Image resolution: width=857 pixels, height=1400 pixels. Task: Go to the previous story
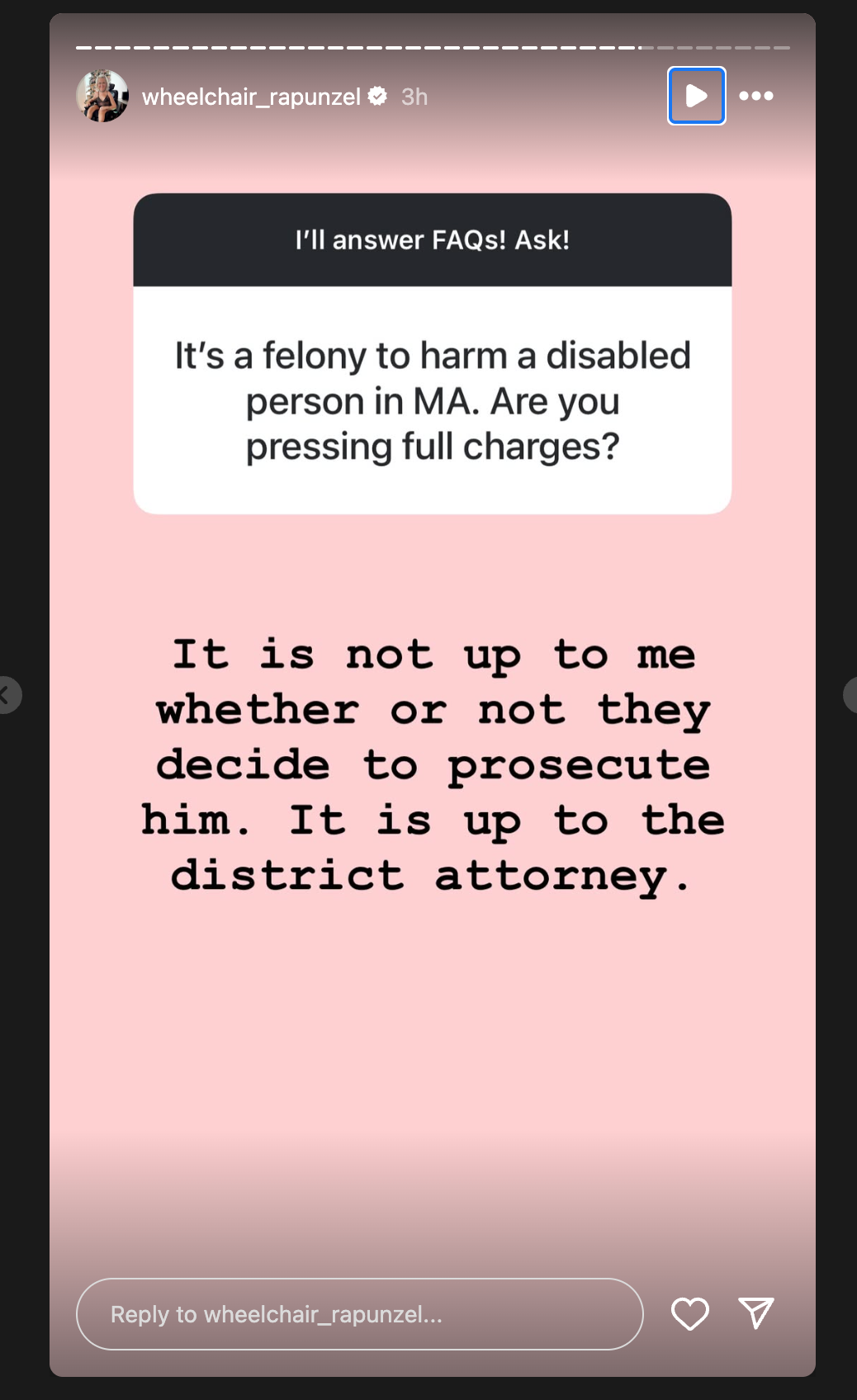tap(8, 695)
